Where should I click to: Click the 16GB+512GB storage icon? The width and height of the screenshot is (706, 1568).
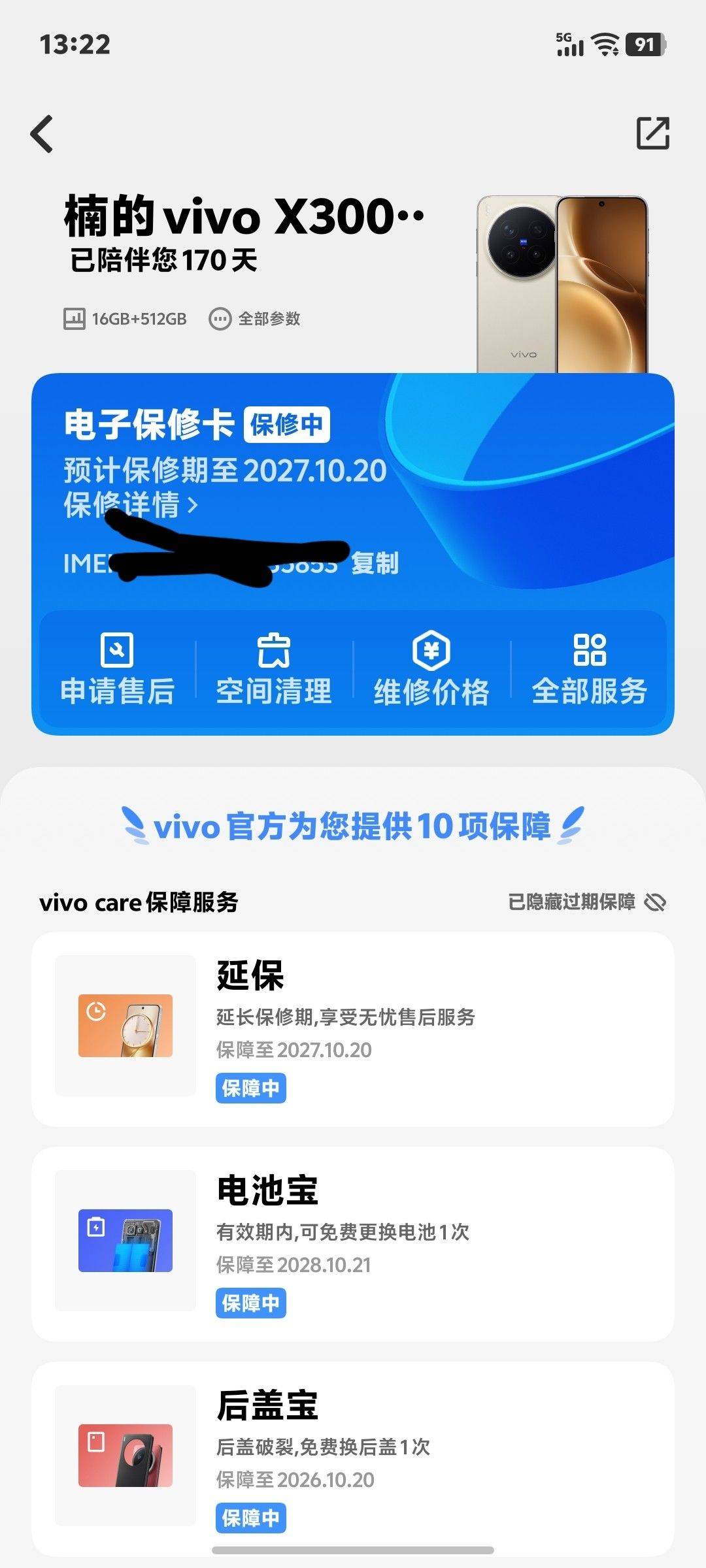74,319
